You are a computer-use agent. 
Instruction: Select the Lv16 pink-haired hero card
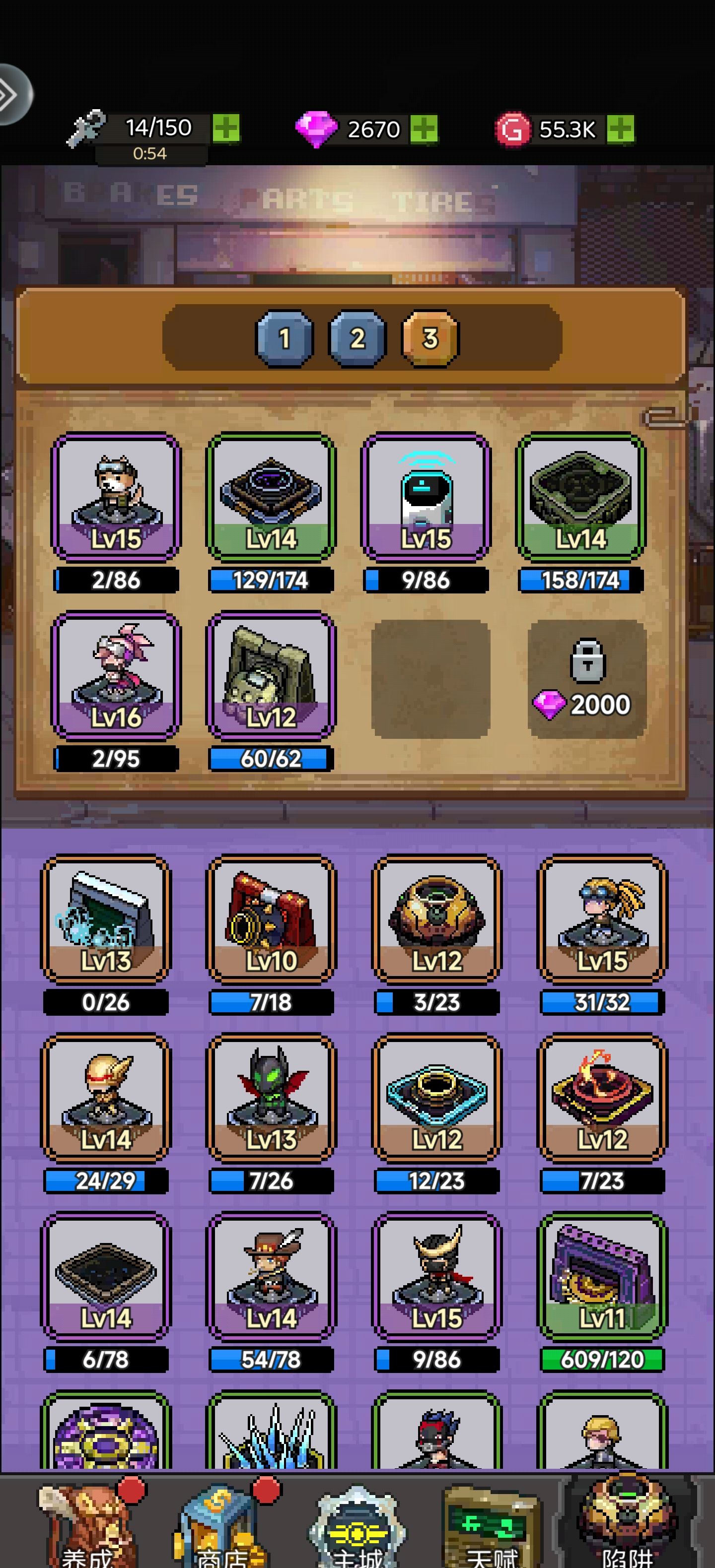pos(116,676)
